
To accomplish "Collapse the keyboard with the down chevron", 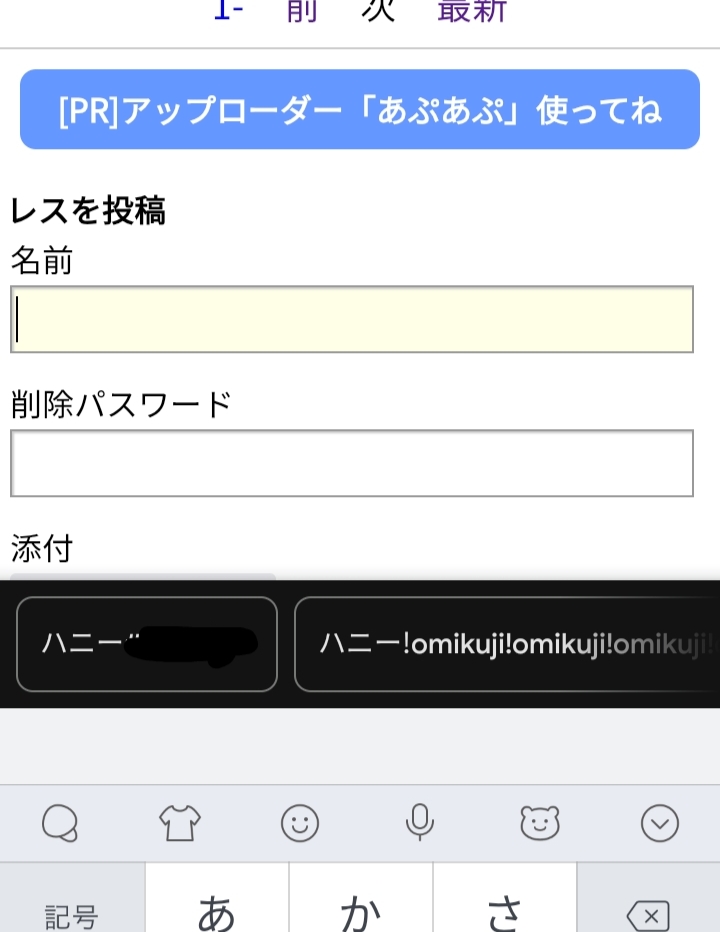I will tap(660, 822).
